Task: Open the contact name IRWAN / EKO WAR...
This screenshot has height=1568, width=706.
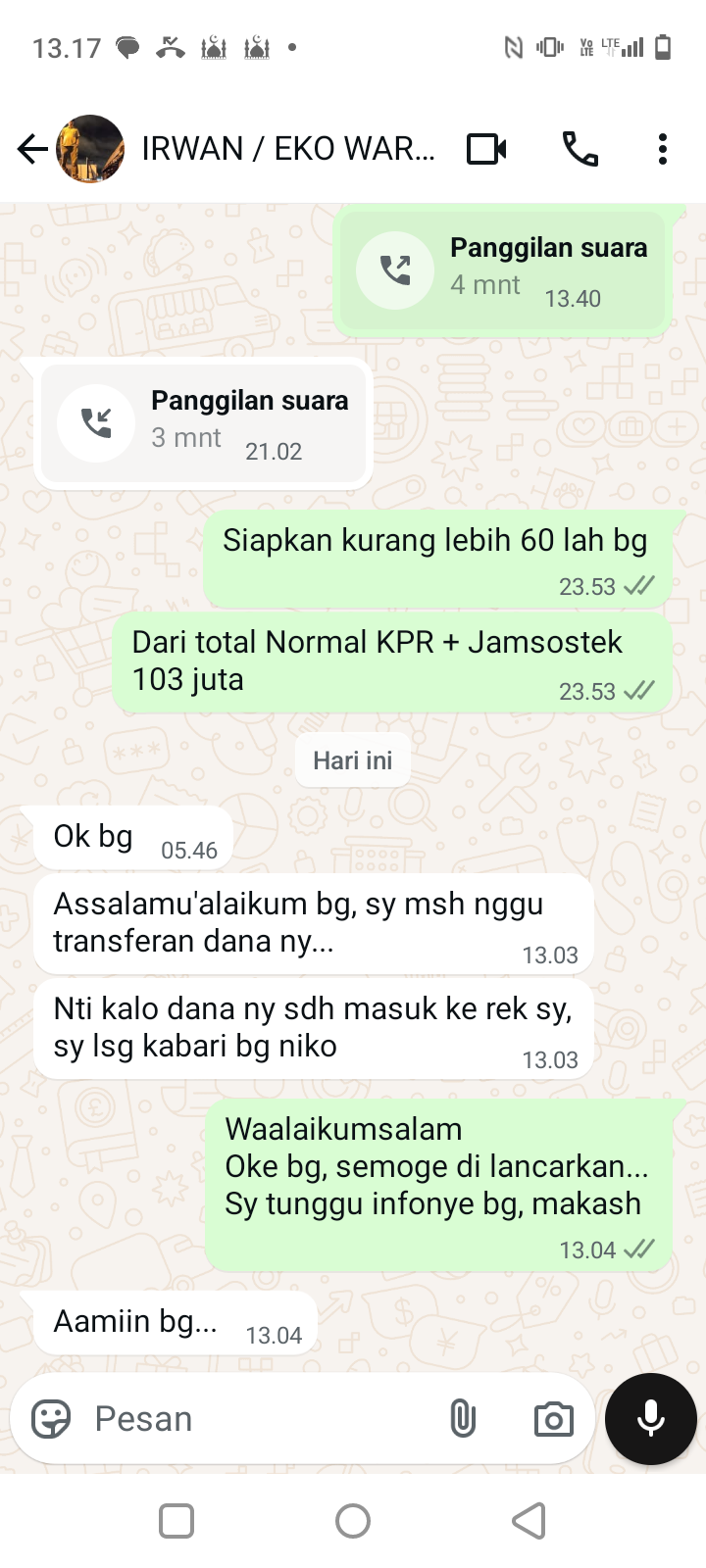Action: (284, 148)
